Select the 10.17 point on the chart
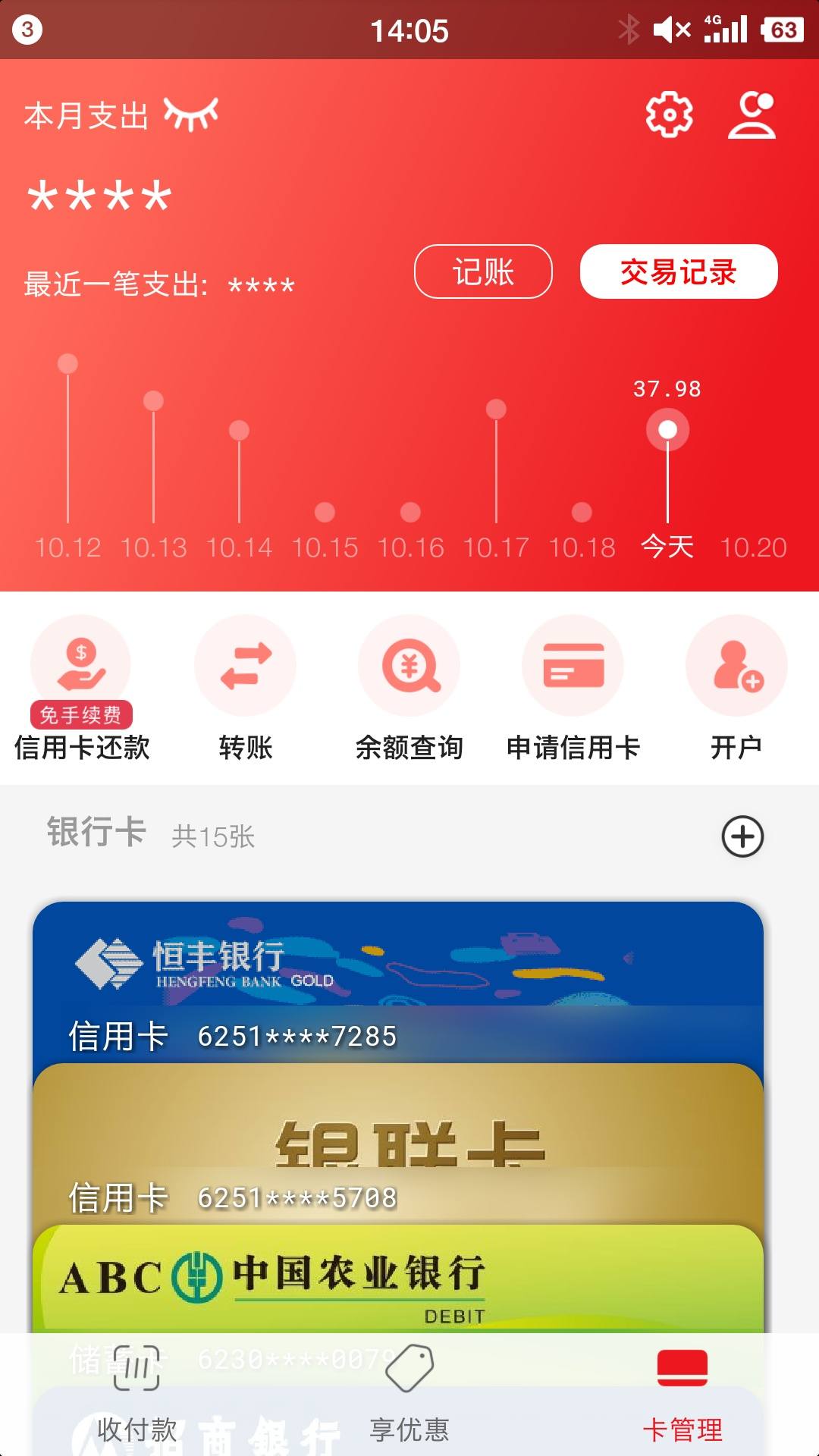 coord(497,408)
